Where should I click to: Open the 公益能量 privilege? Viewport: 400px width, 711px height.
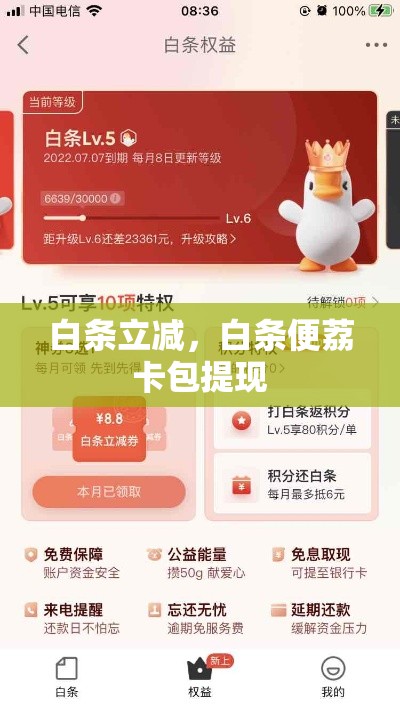196,563
